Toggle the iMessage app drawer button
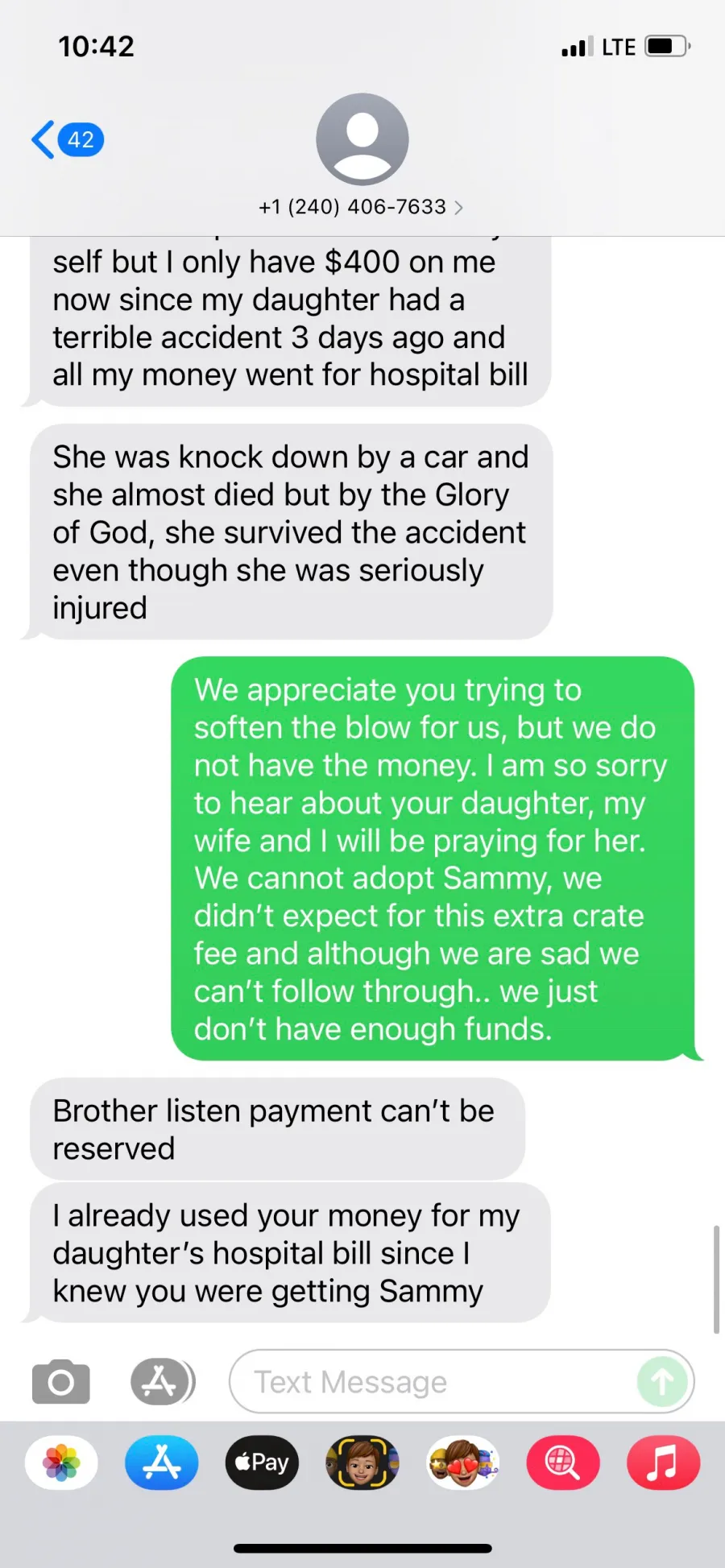725x1568 pixels. point(162,1382)
